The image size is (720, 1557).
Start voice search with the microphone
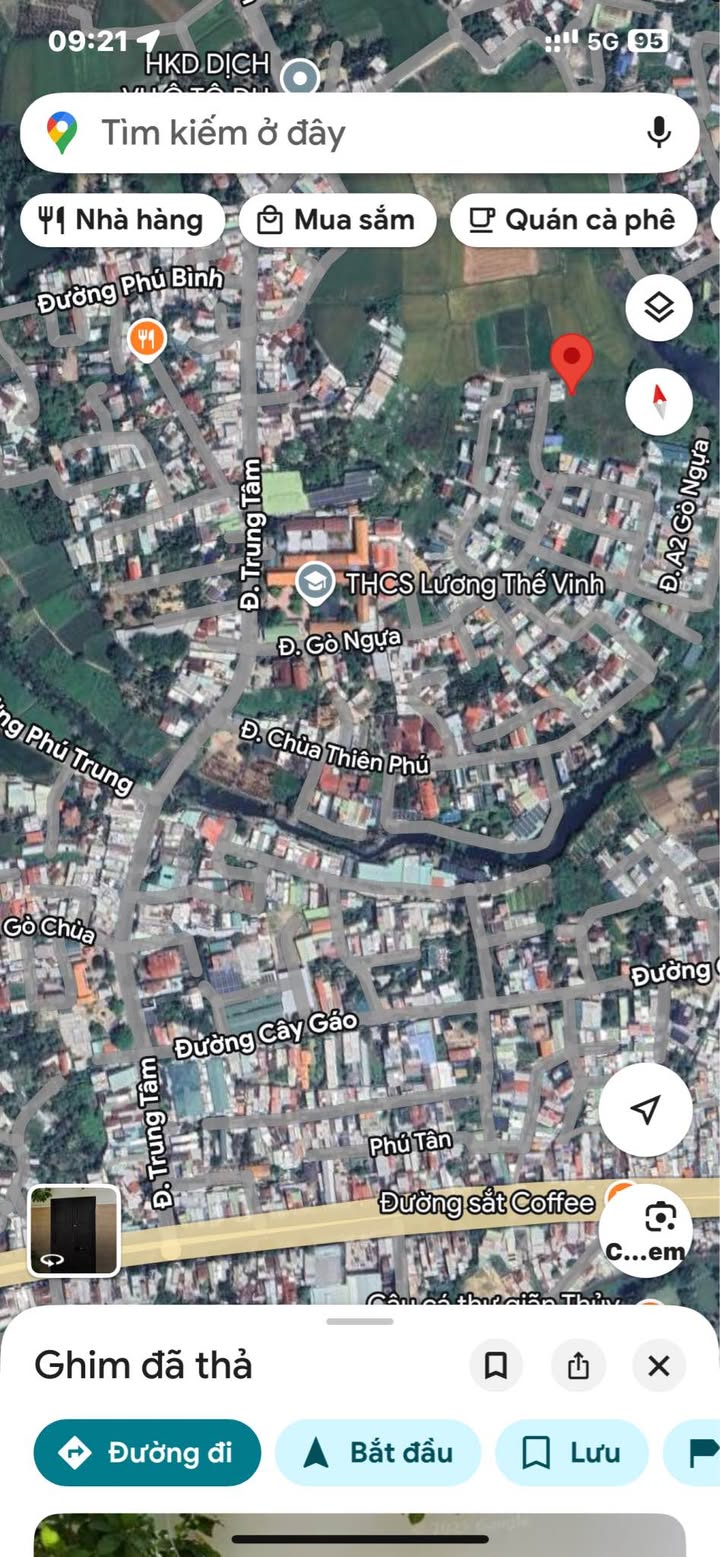pos(658,133)
